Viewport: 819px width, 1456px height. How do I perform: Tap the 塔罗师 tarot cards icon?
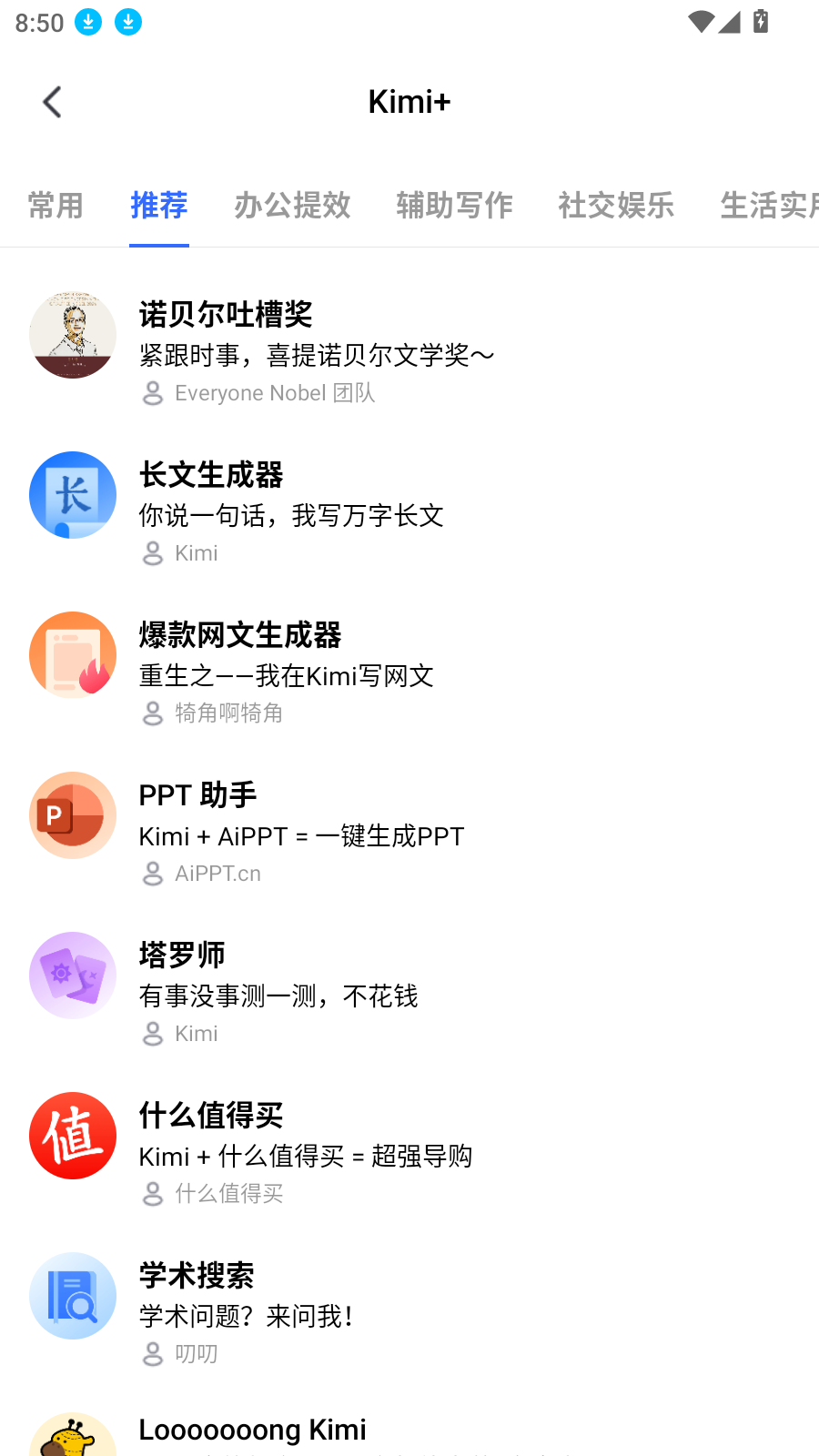[x=73, y=975]
